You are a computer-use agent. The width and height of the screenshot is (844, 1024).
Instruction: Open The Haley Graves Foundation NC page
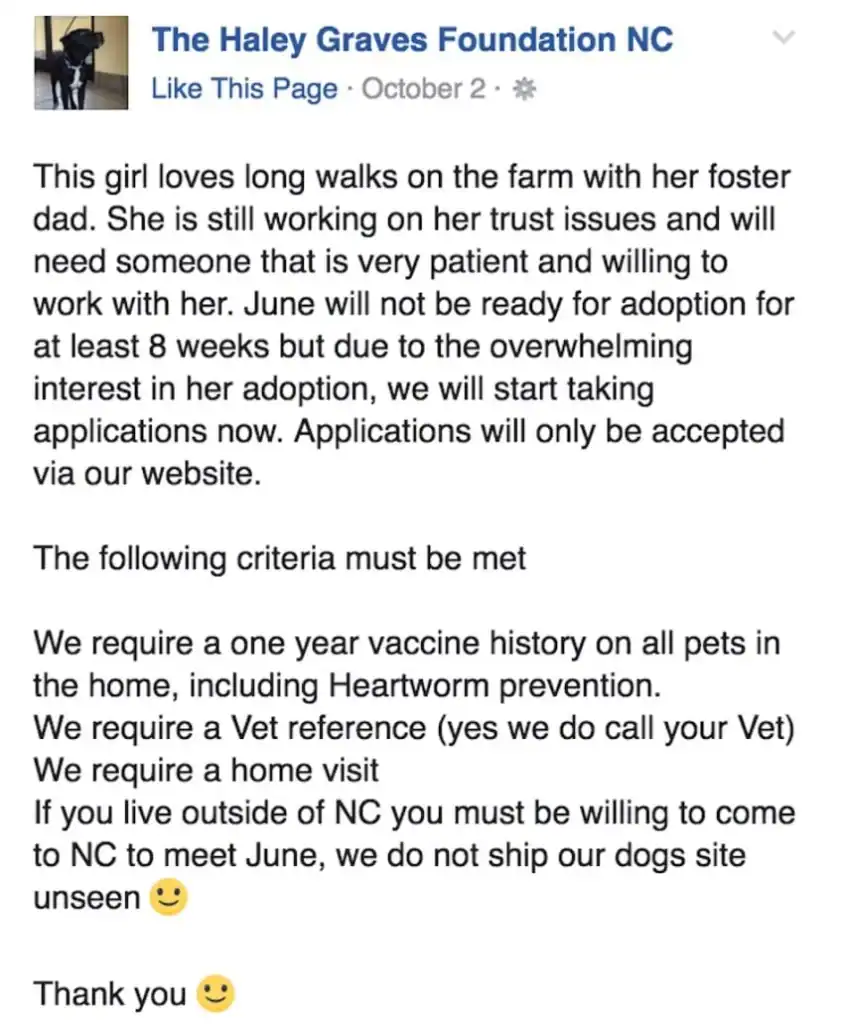coord(411,40)
